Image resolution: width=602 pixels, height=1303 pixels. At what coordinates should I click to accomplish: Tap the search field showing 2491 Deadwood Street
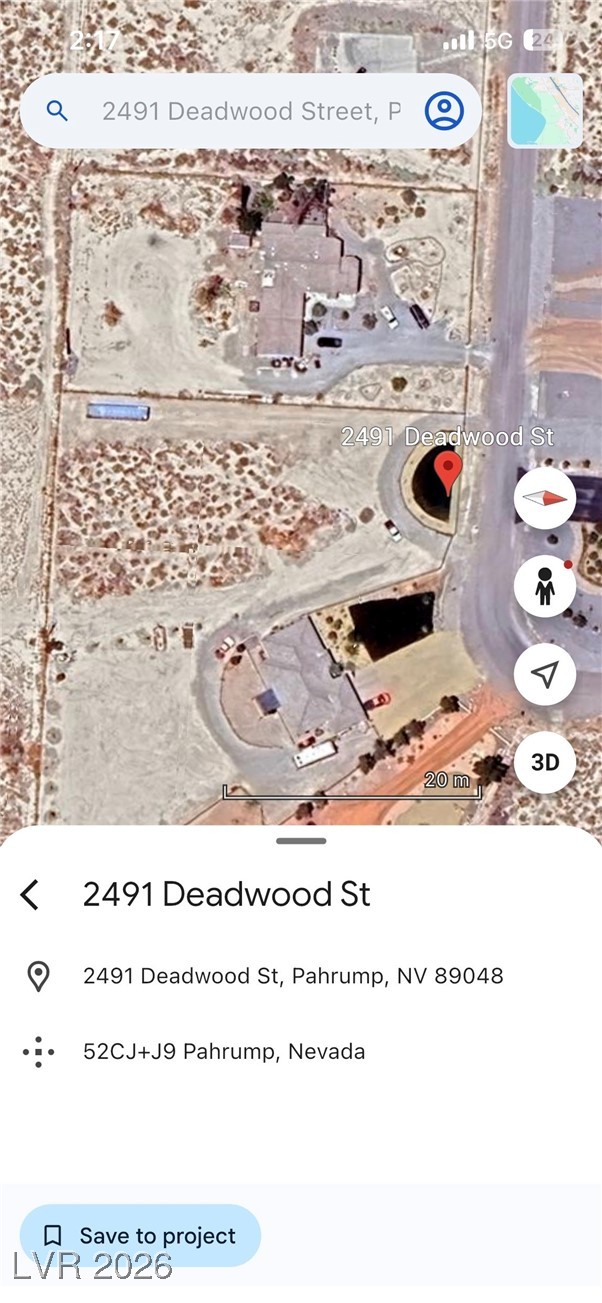pos(250,111)
